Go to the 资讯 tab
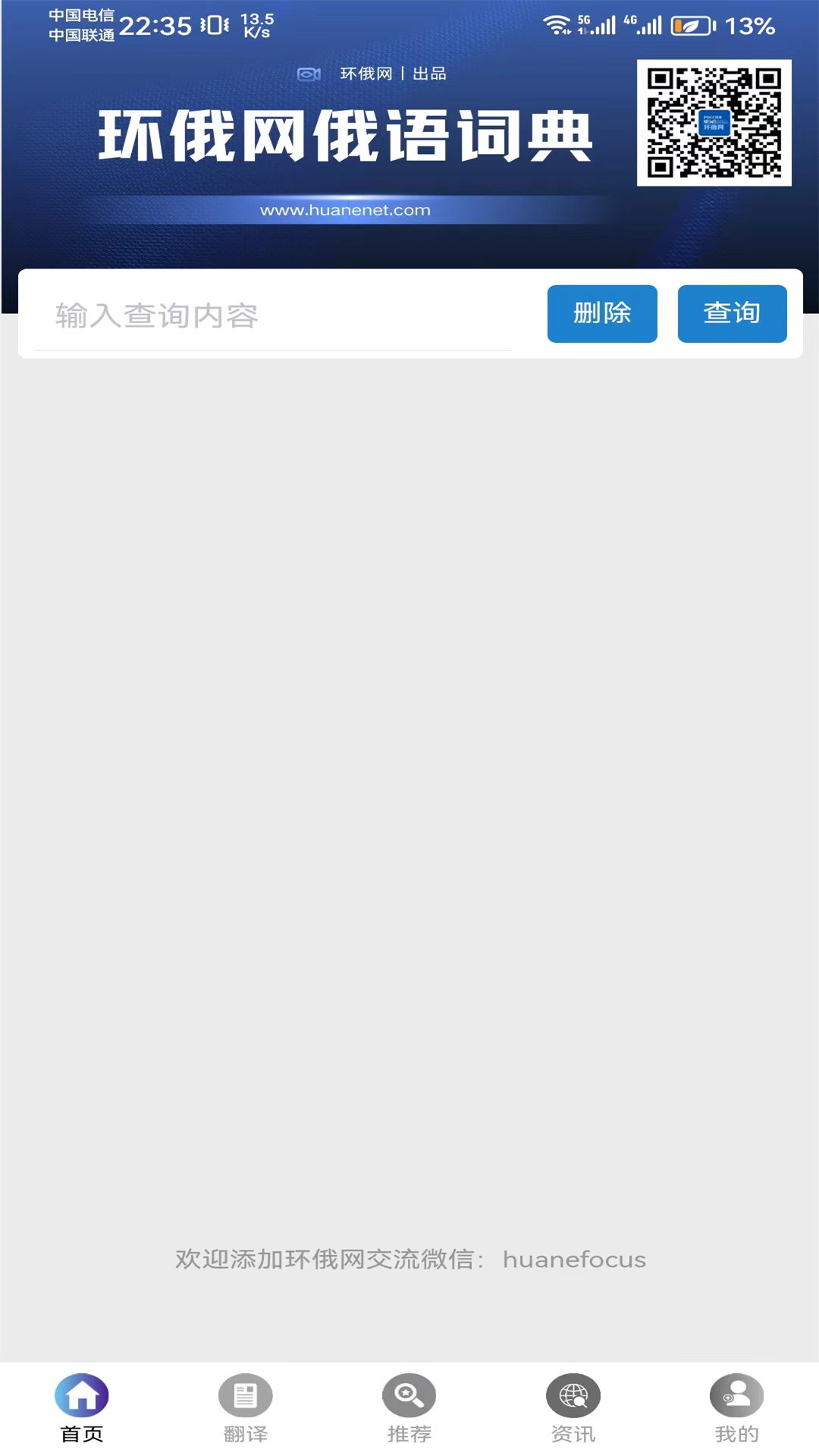This screenshot has height=1456, width=819. 573,1408
